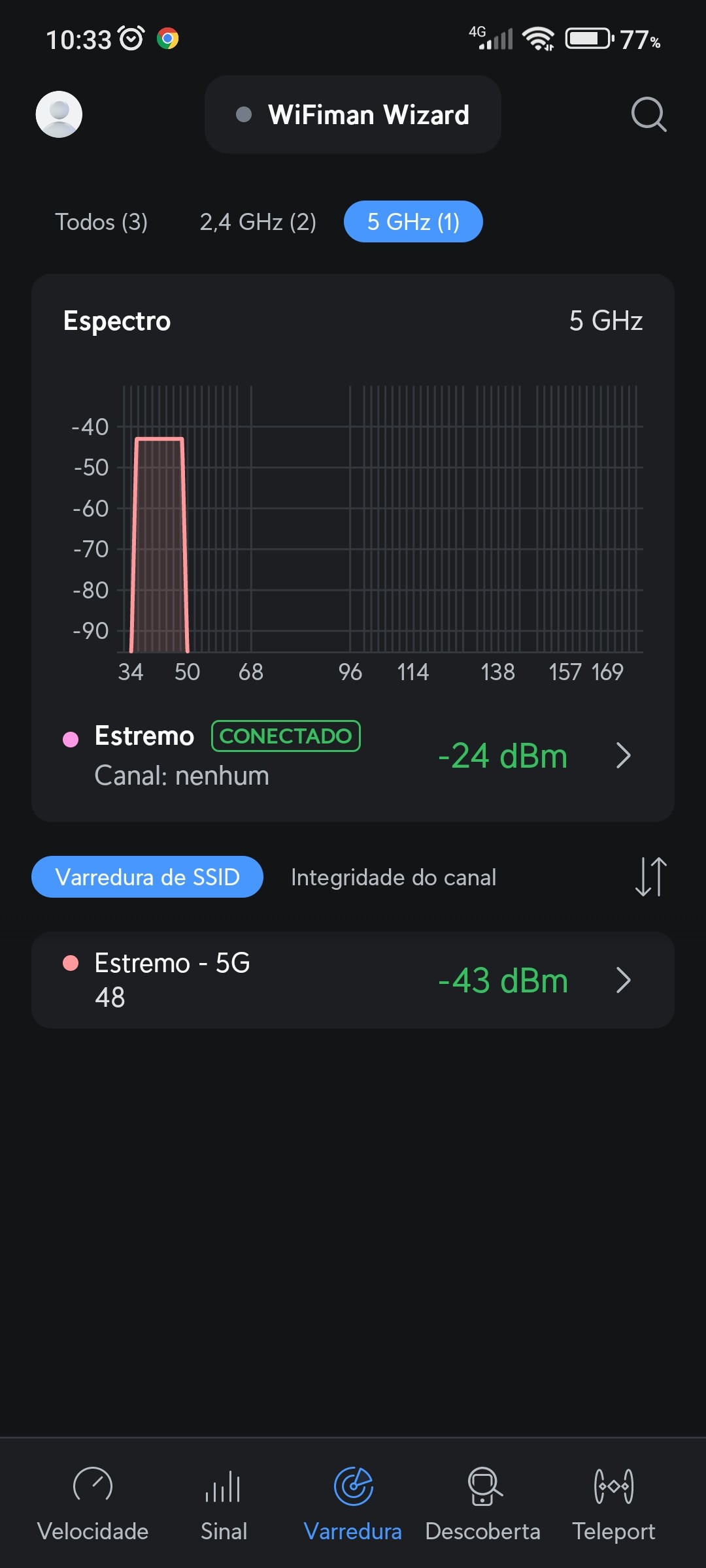Switch to the Todos (3) filter

point(101,222)
